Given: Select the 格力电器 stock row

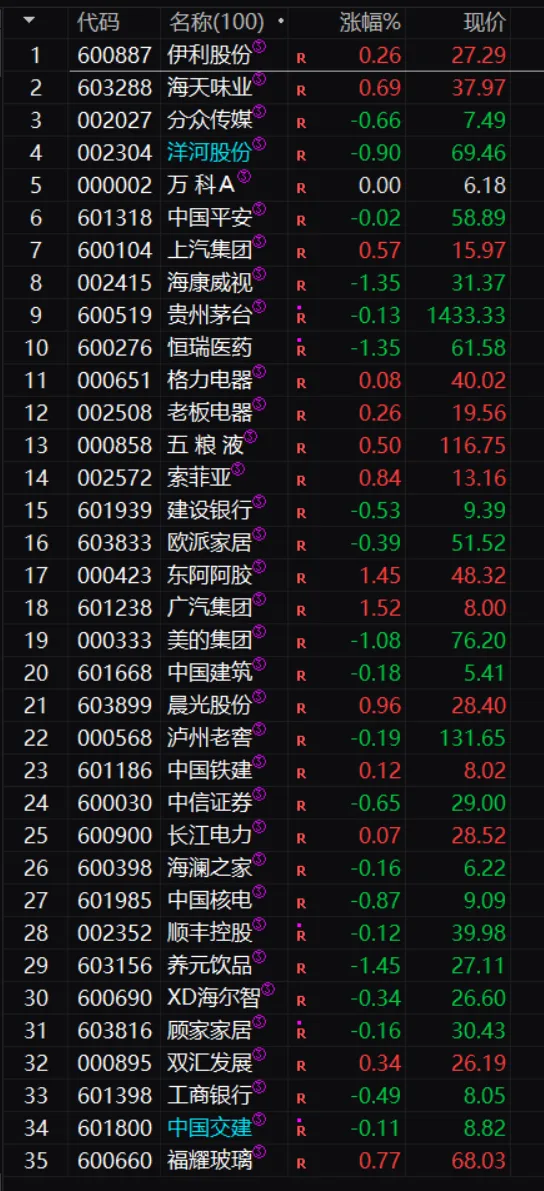Looking at the screenshot, I should 272,380.
